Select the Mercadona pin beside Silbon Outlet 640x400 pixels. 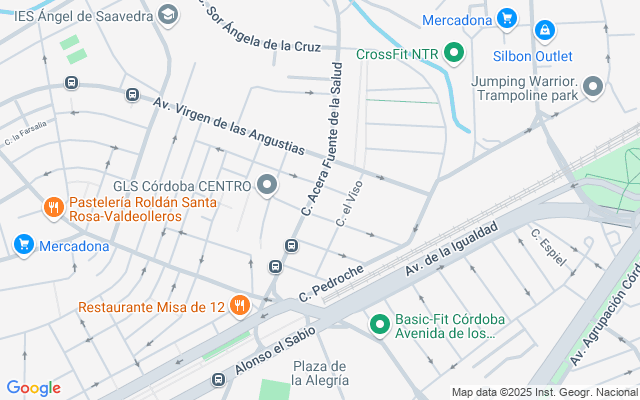507,19
